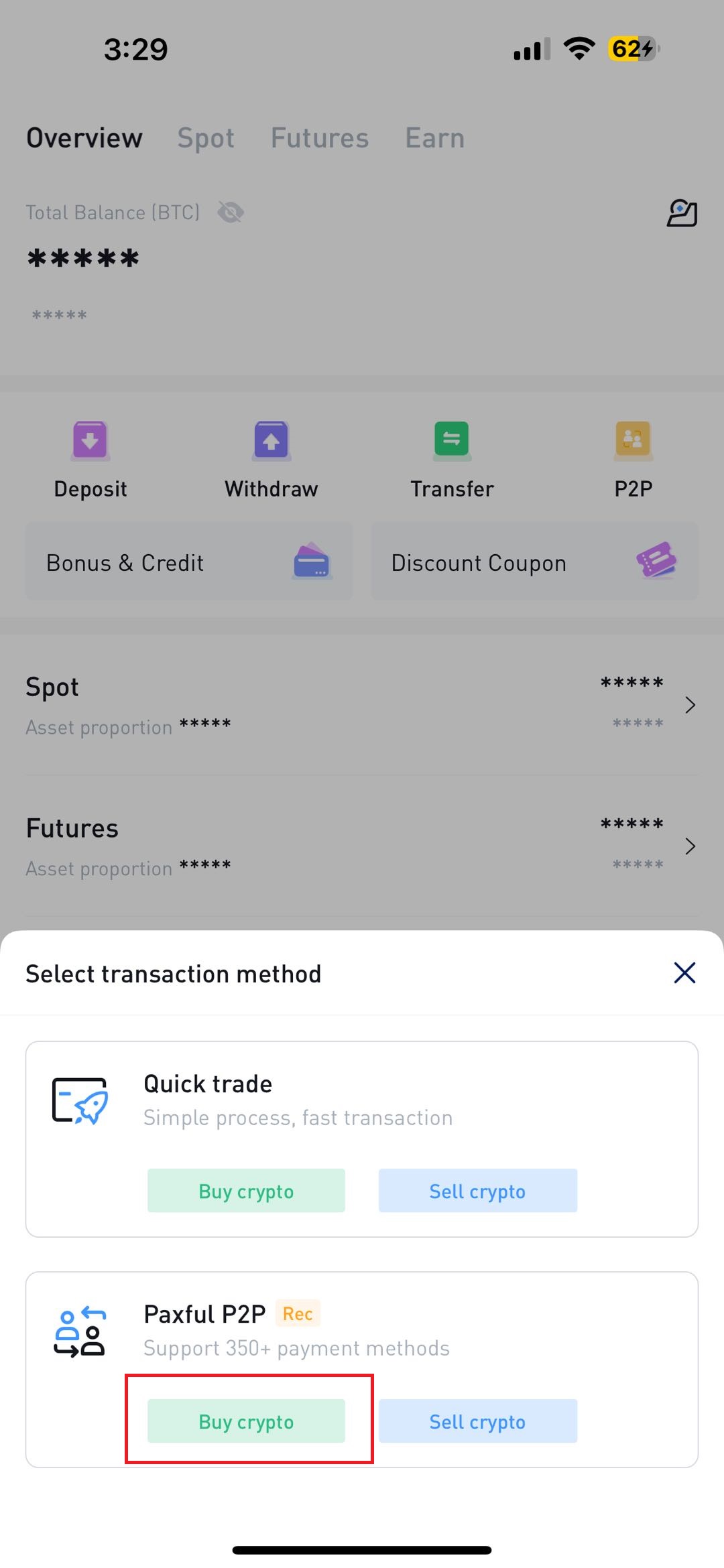Close the Select transaction method sheet
Viewport: 724px width, 1568px height.
[684, 972]
